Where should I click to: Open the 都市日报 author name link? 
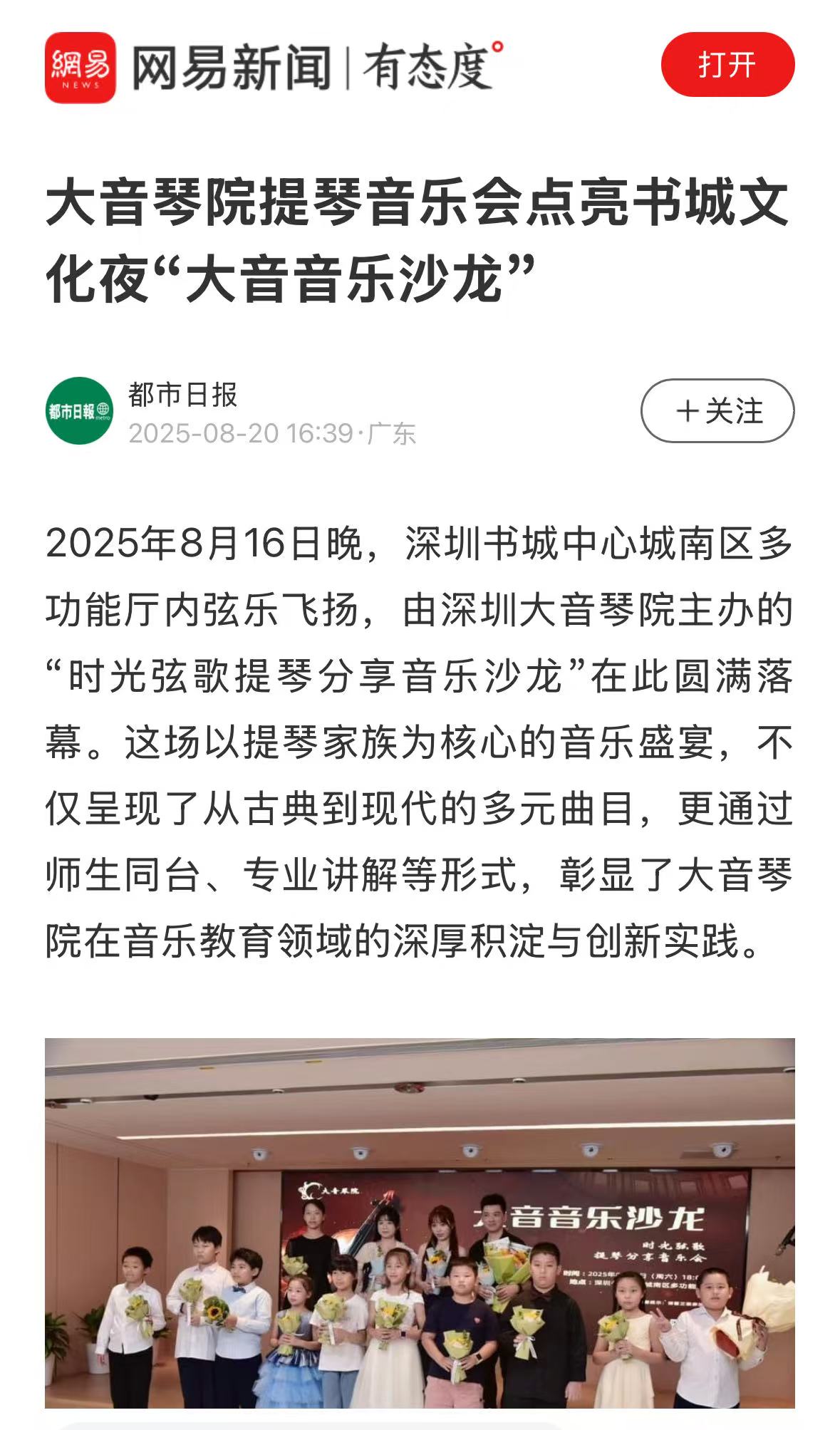182,395
